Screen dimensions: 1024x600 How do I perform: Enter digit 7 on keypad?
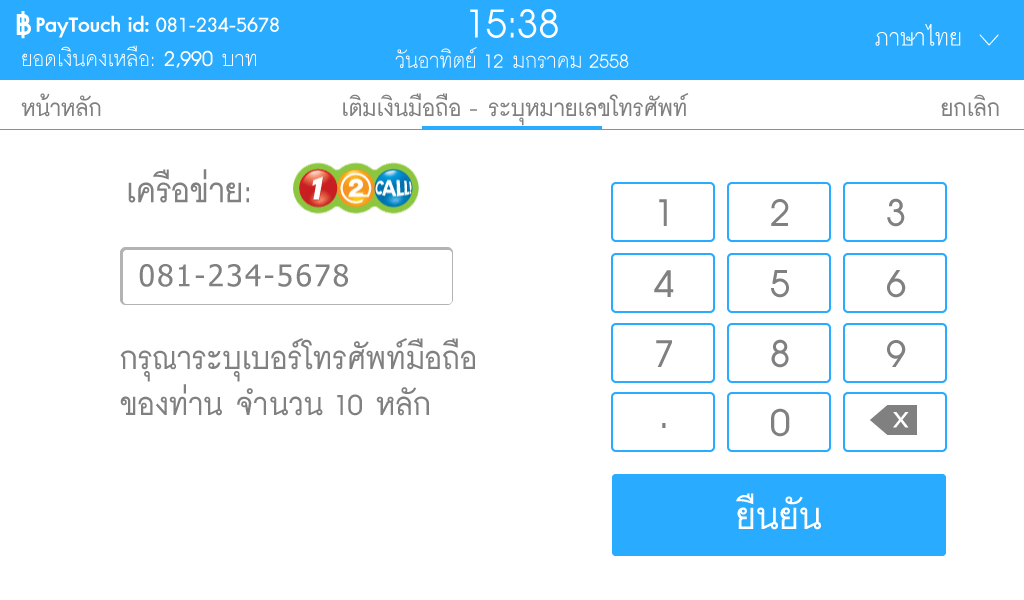click(x=663, y=353)
